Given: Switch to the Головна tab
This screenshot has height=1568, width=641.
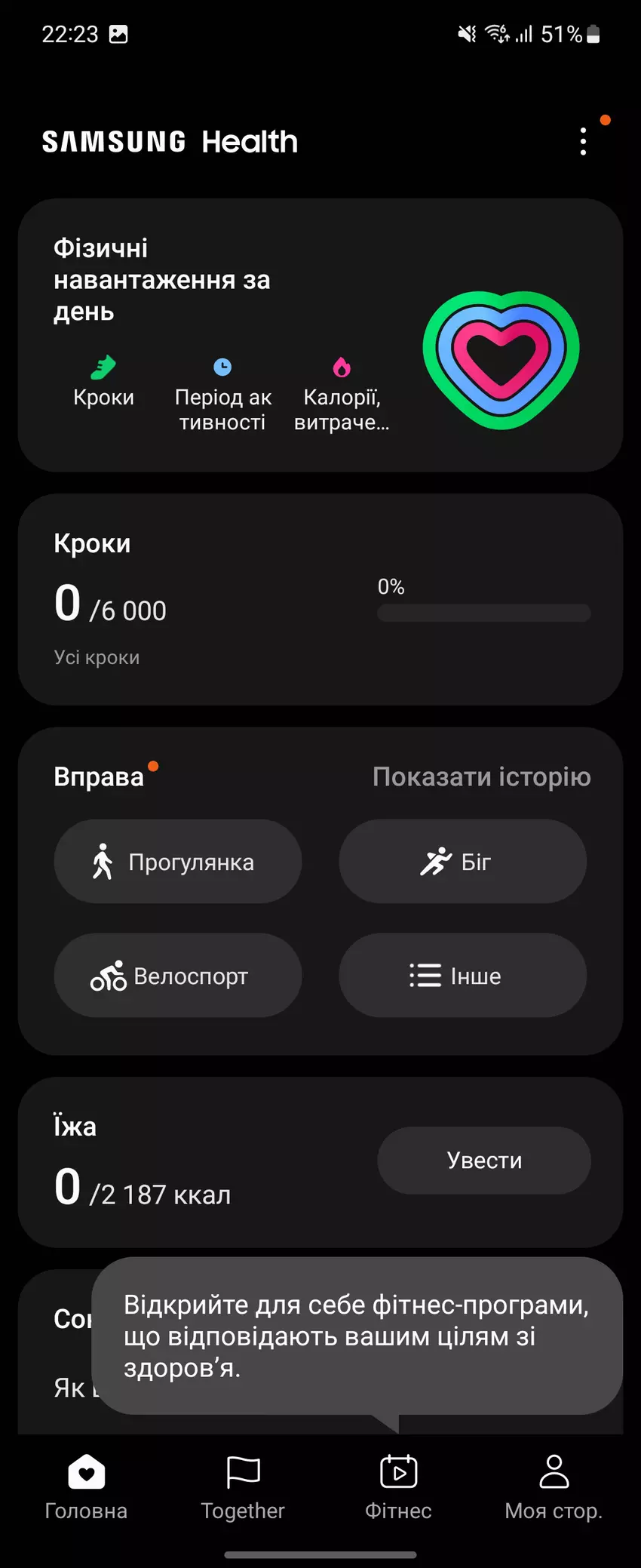Looking at the screenshot, I should [x=86, y=1487].
